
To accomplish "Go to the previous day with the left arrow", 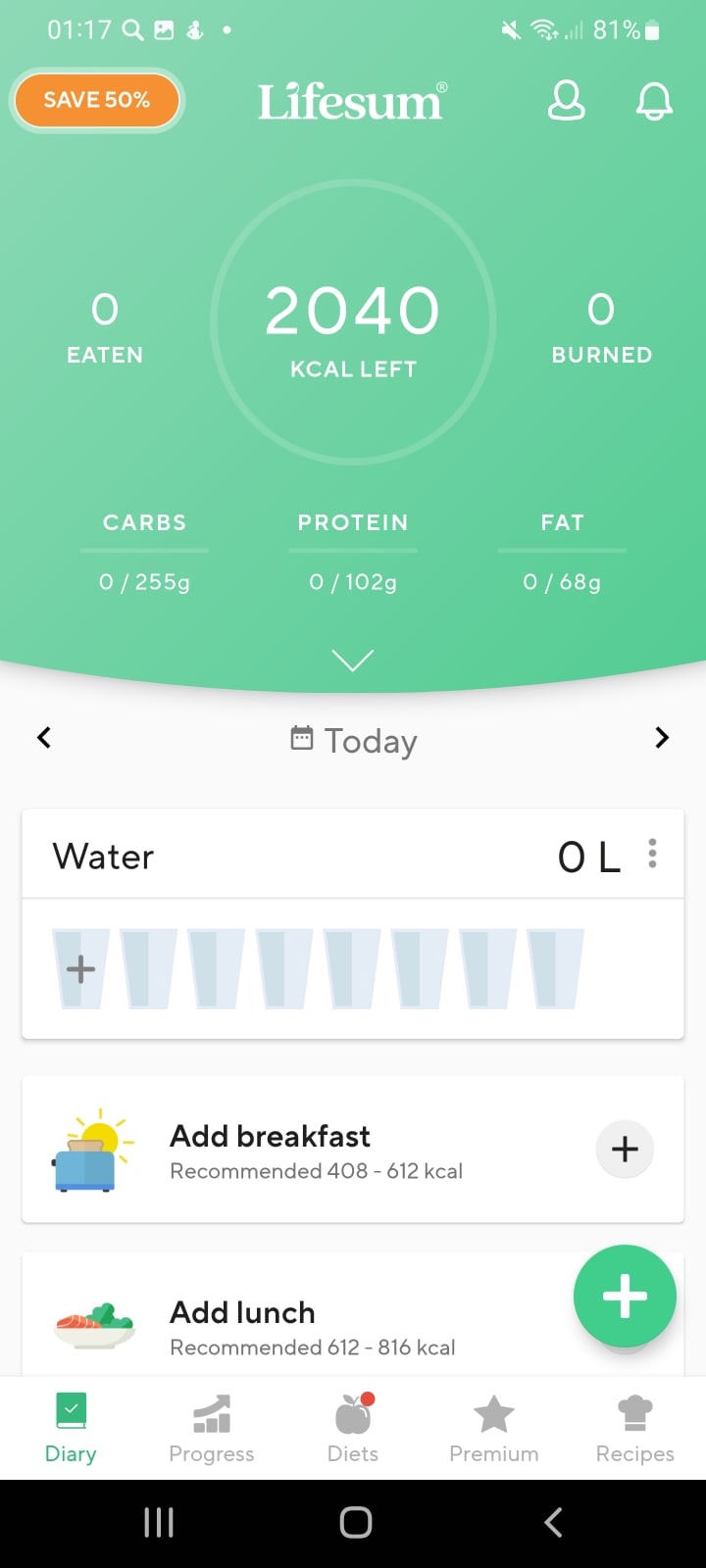I will tap(44, 737).
